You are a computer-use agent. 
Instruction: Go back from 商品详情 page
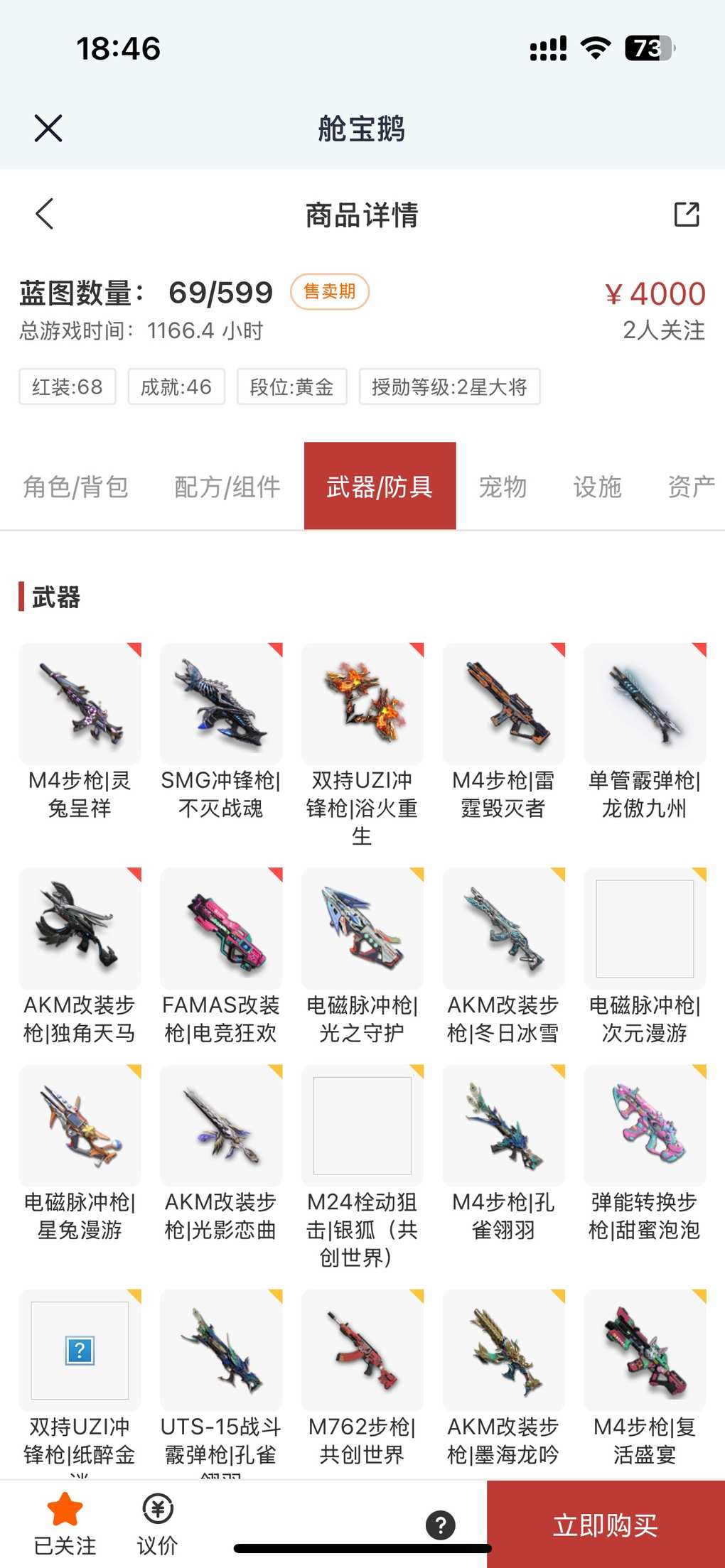coord(45,213)
